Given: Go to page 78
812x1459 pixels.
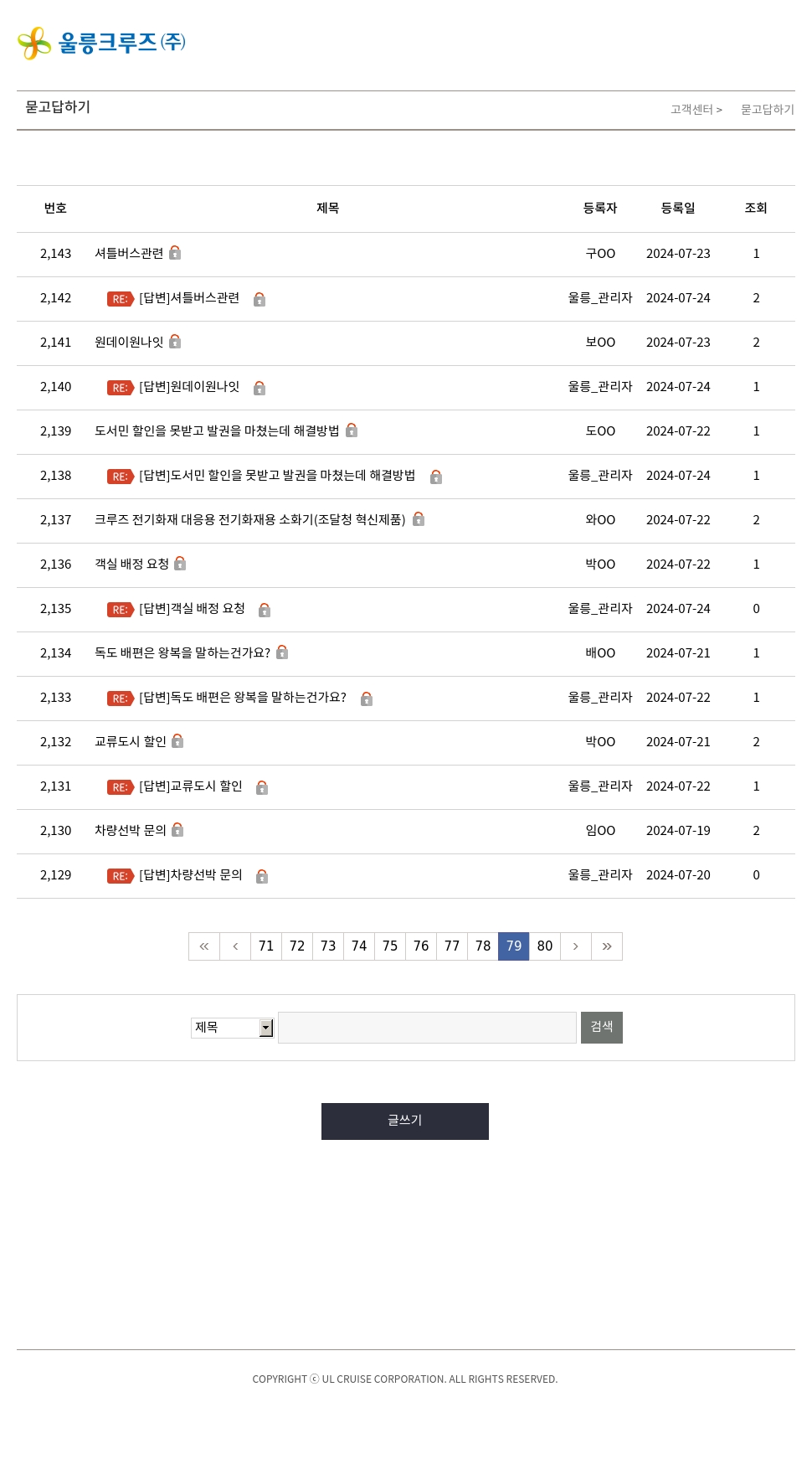Looking at the screenshot, I should click(x=483, y=946).
